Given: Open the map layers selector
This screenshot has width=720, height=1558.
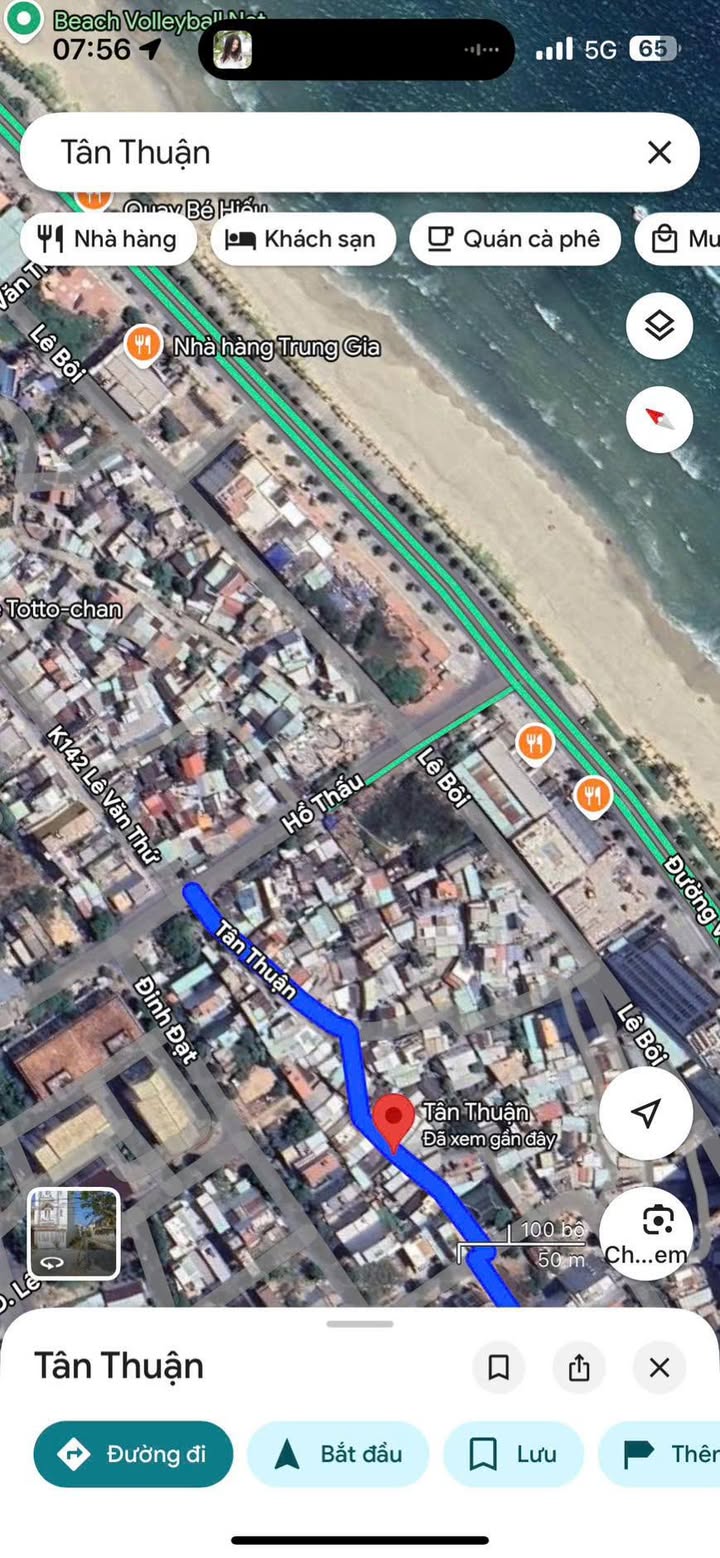Looking at the screenshot, I should (659, 326).
